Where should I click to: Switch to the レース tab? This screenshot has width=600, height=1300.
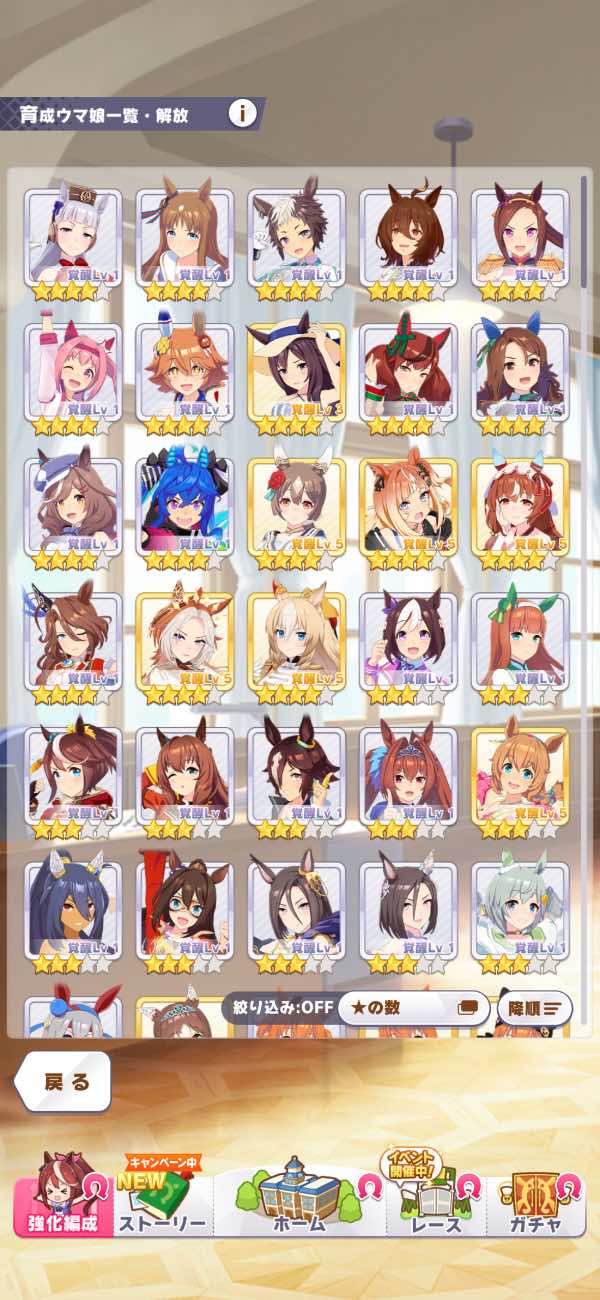(435, 1198)
